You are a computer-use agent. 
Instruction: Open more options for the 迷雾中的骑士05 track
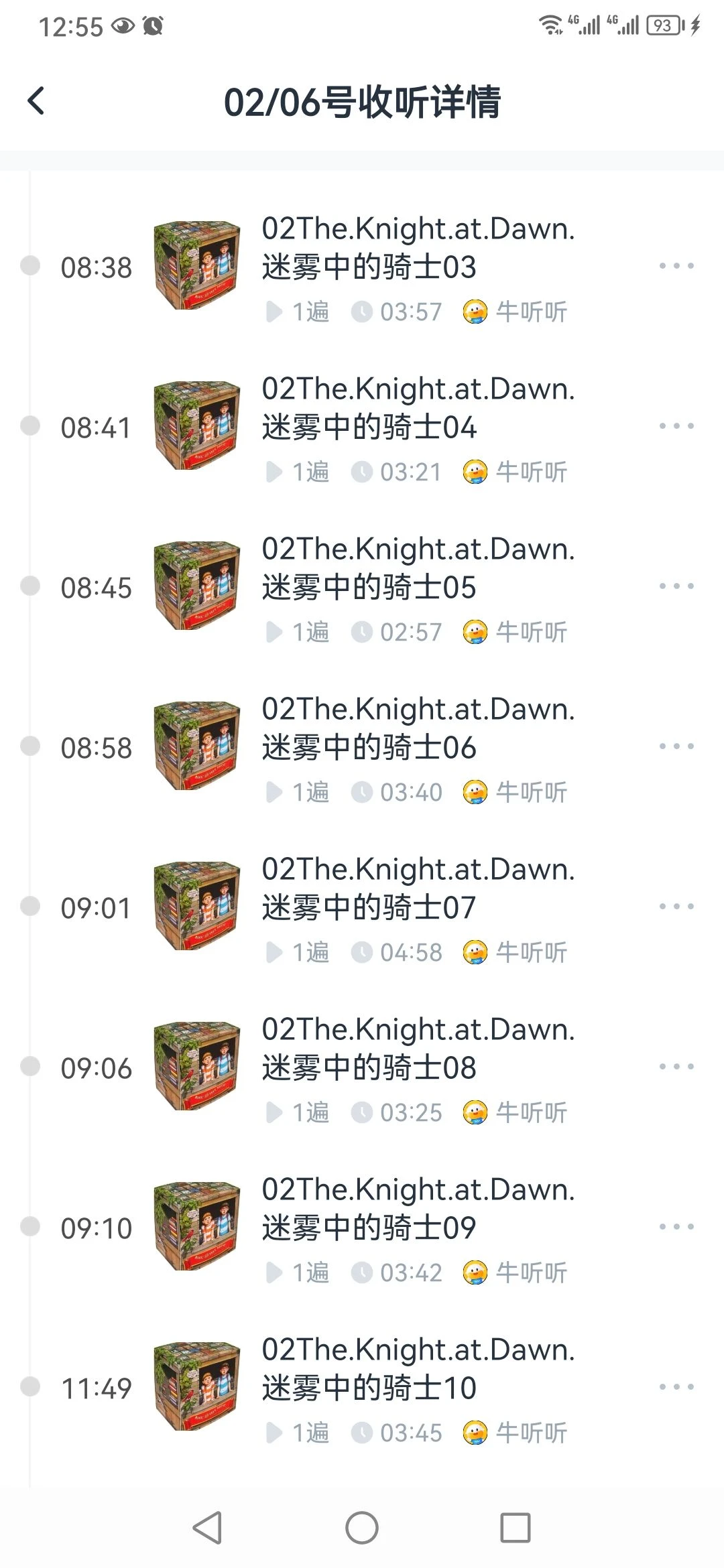676,586
